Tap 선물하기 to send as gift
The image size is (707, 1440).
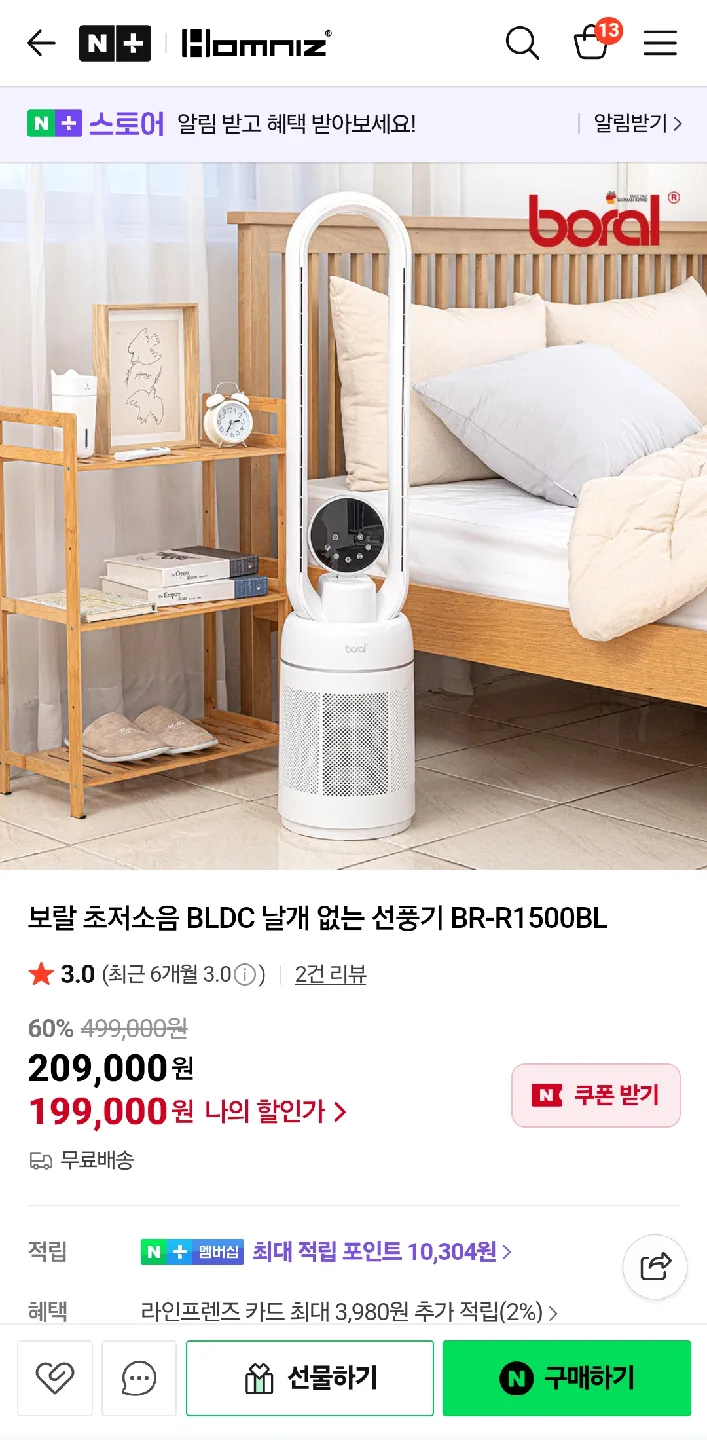point(310,1378)
